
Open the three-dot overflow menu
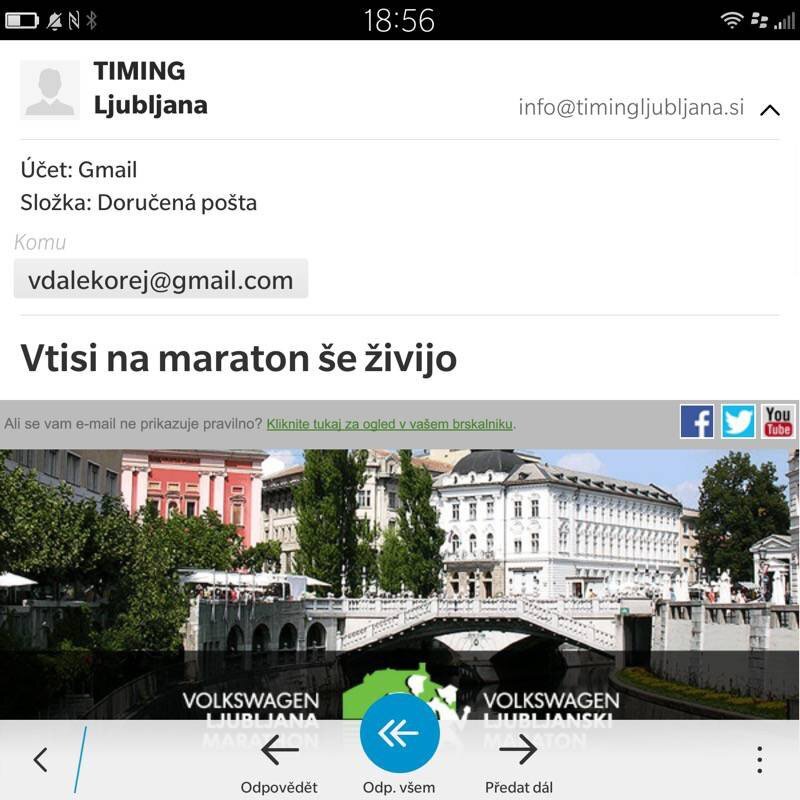tap(760, 760)
